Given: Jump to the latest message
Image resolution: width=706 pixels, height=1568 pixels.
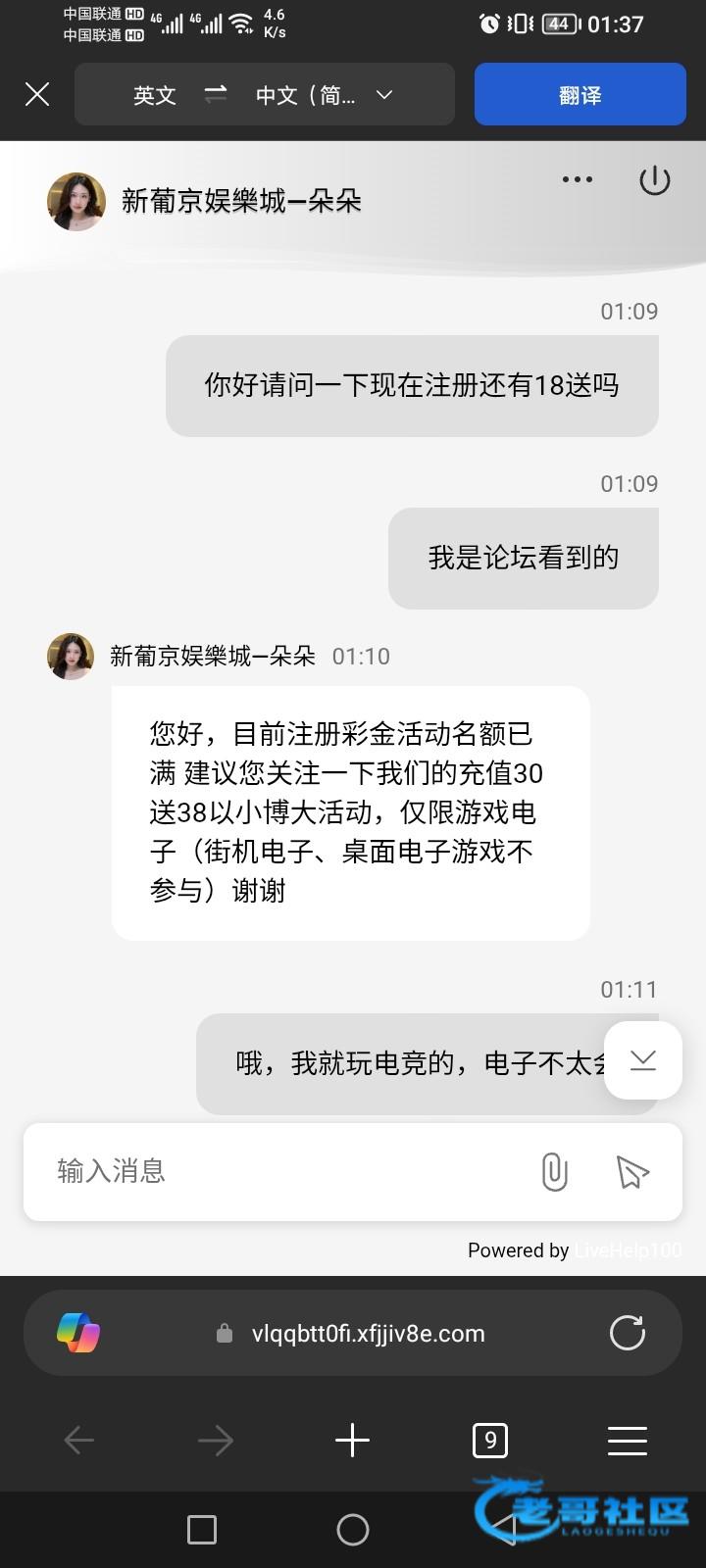Looking at the screenshot, I should click(x=643, y=1059).
